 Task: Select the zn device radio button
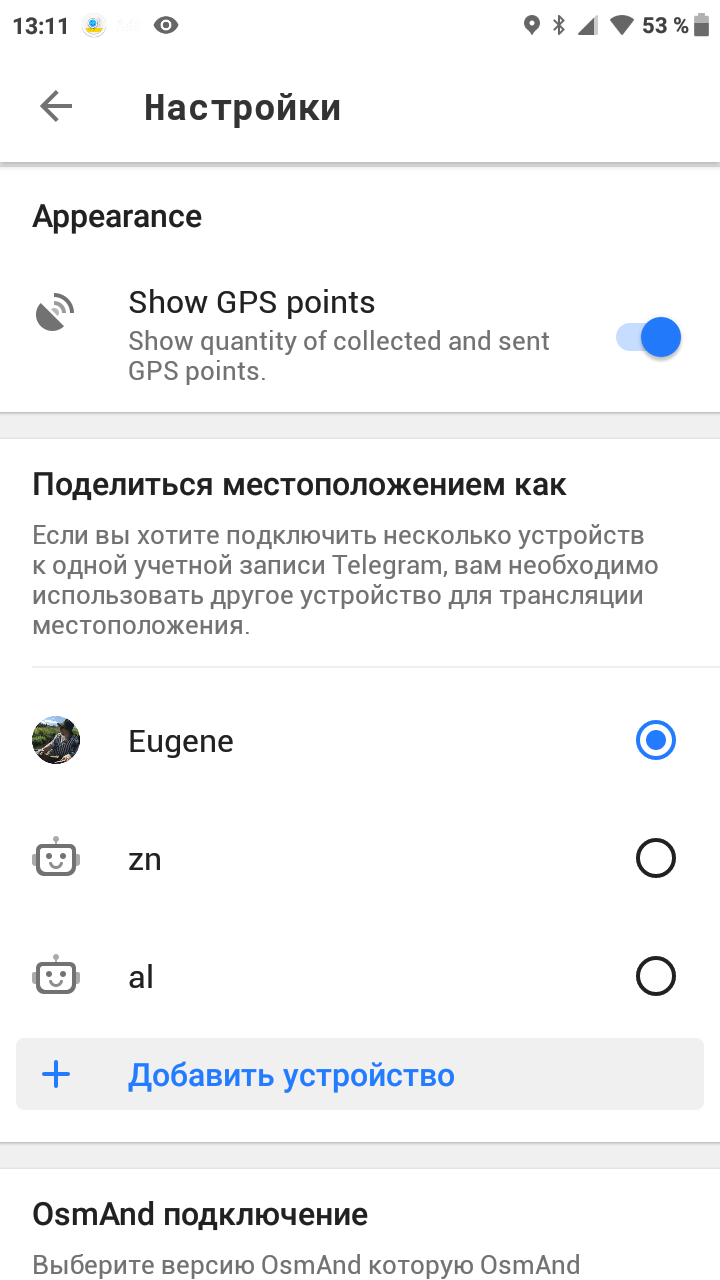coord(655,859)
